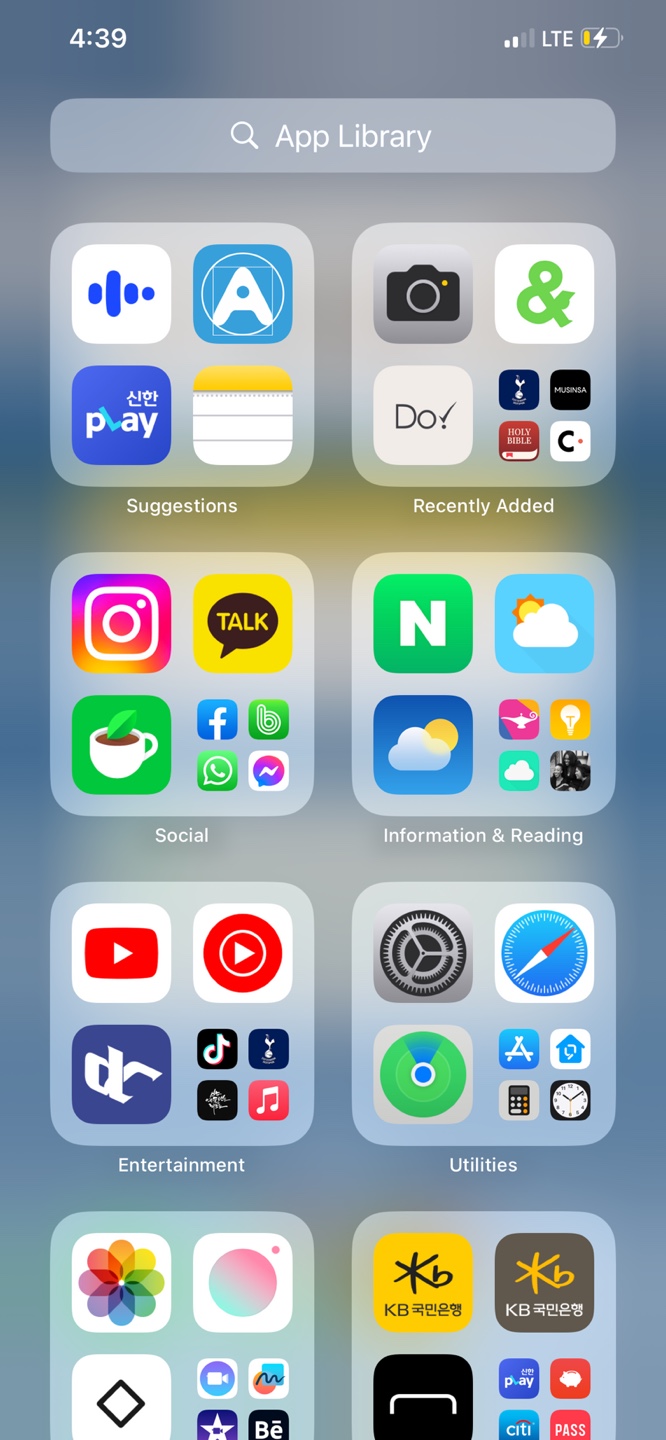Open the Photos app
Image resolution: width=666 pixels, height=1440 pixels.
pyautogui.click(x=121, y=1282)
